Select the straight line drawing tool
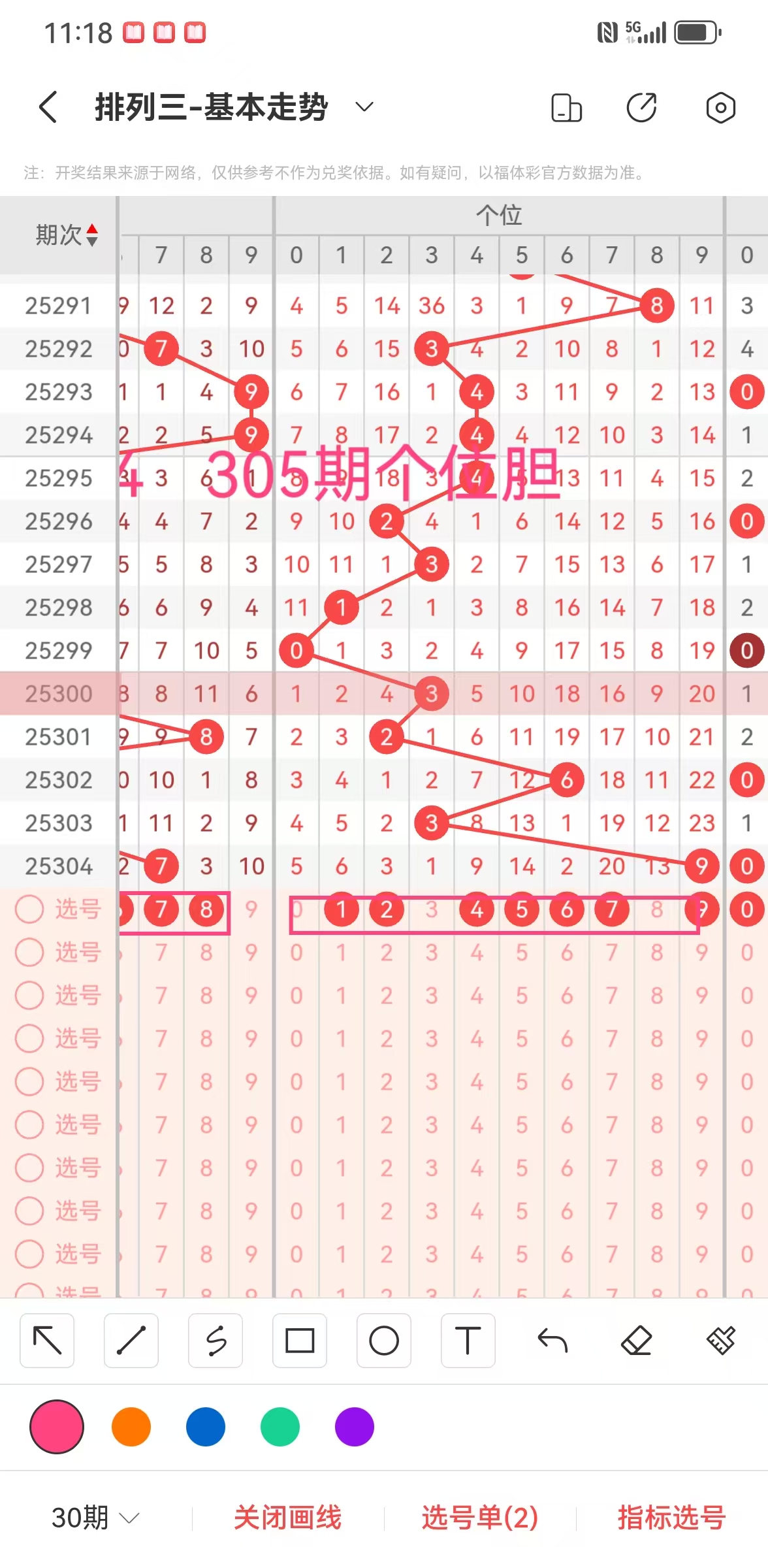The width and height of the screenshot is (768, 1568). pyautogui.click(x=131, y=1341)
